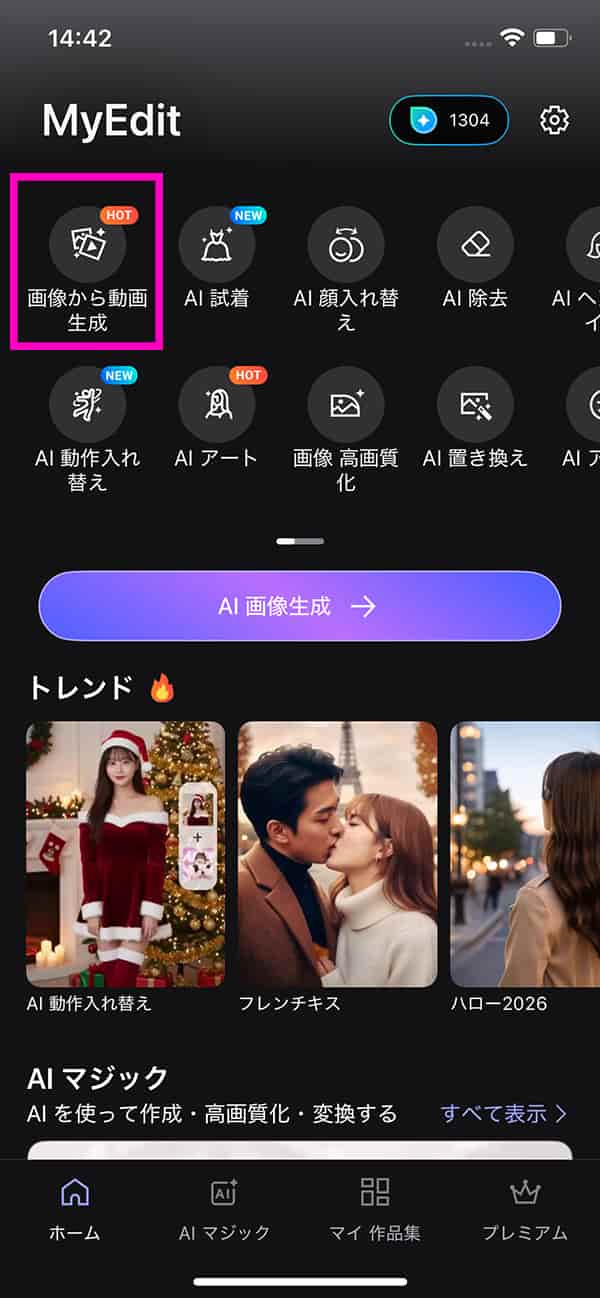This screenshot has width=600, height=1298.
Task: View the フレンチキス trend card
Action: click(x=337, y=854)
